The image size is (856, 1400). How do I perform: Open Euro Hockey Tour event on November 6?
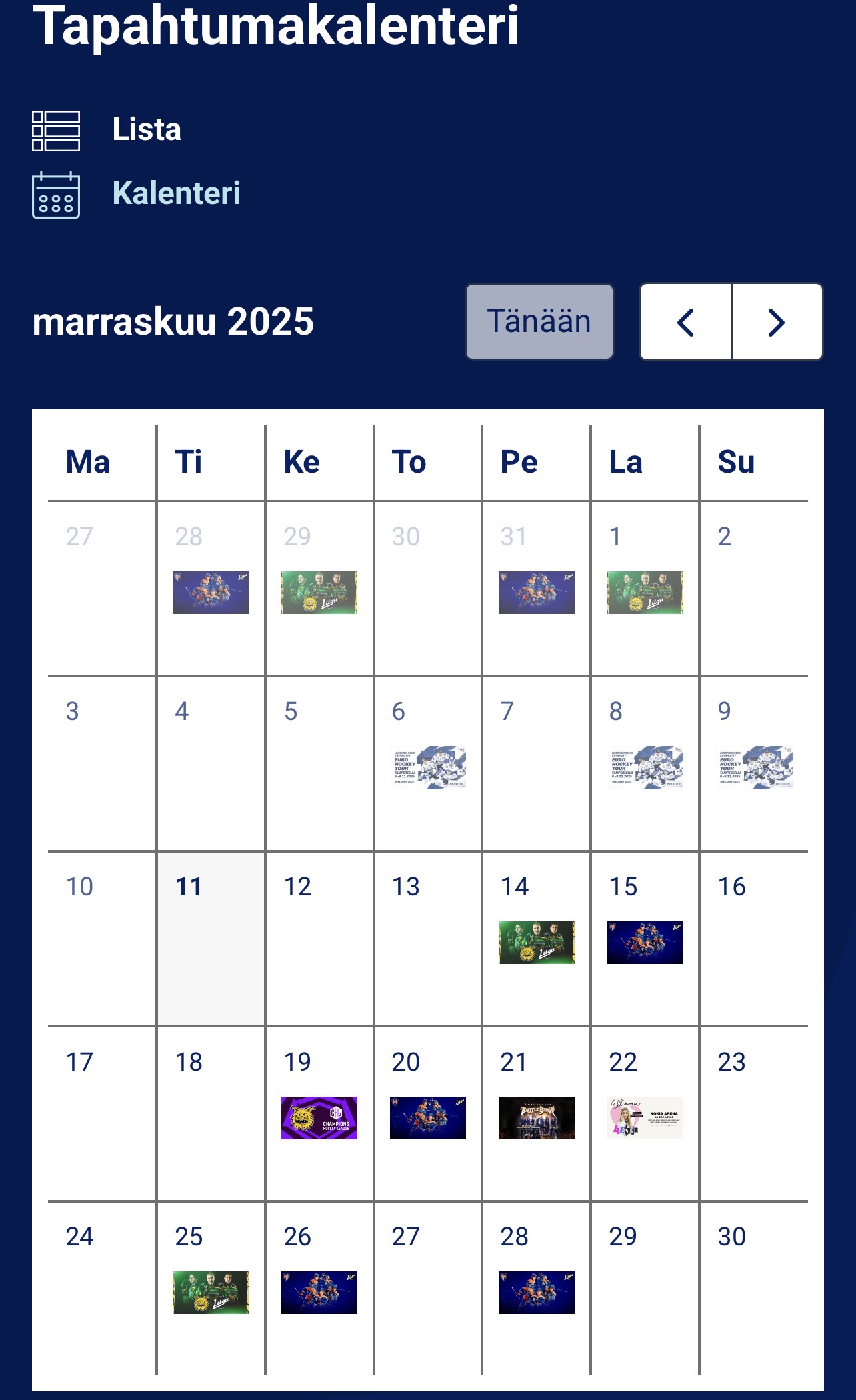click(x=428, y=767)
